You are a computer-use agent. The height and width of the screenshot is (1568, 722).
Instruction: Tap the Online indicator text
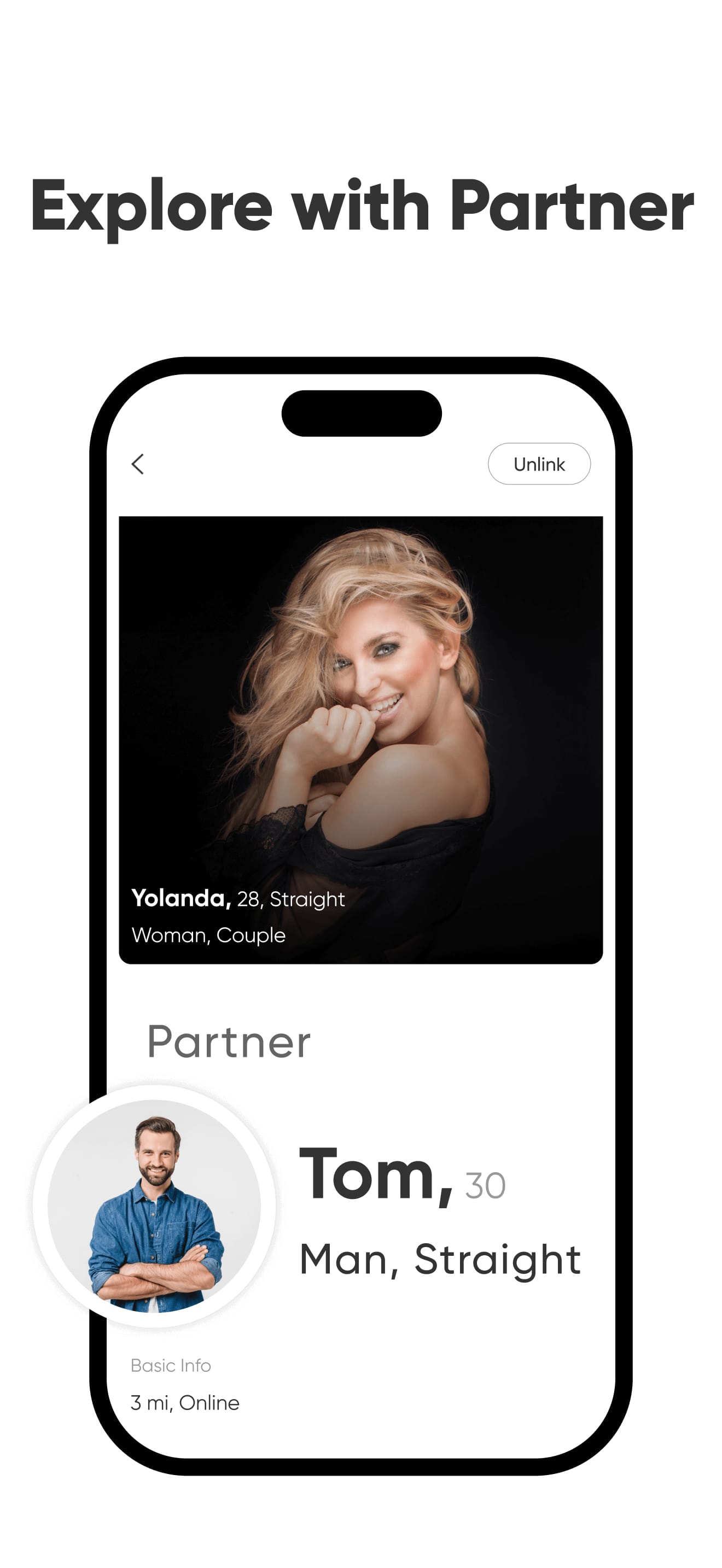pyautogui.click(x=208, y=1402)
